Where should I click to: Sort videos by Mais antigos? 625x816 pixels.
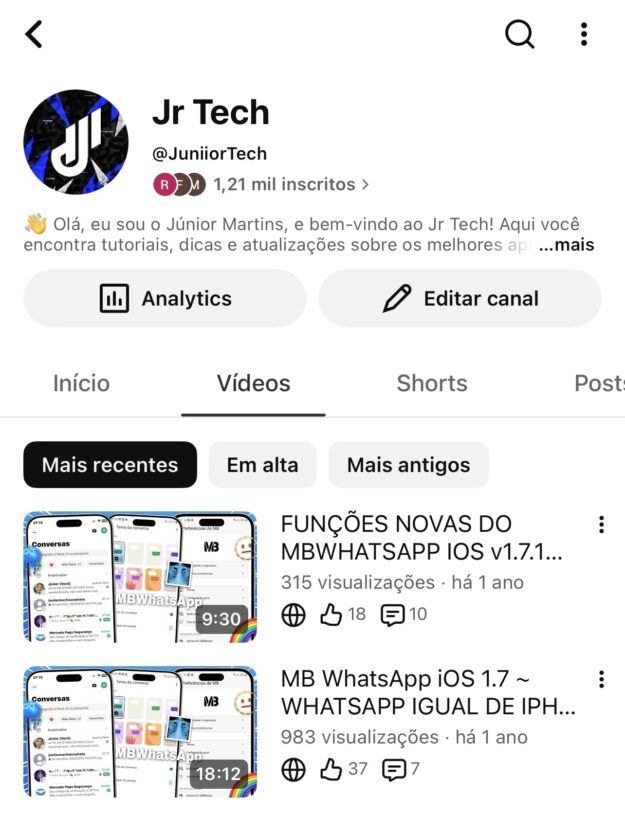click(409, 465)
